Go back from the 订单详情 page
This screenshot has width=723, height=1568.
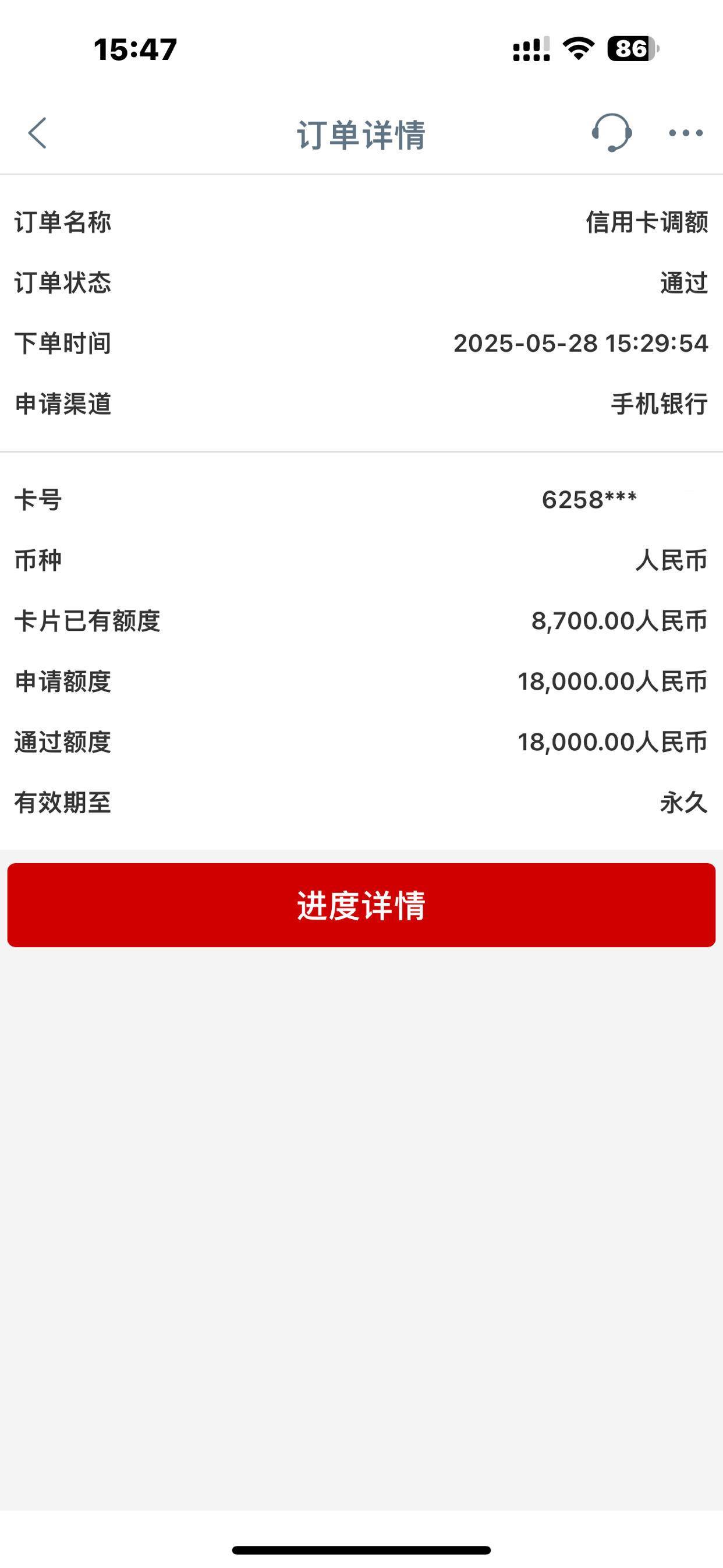[x=38, y=133]
